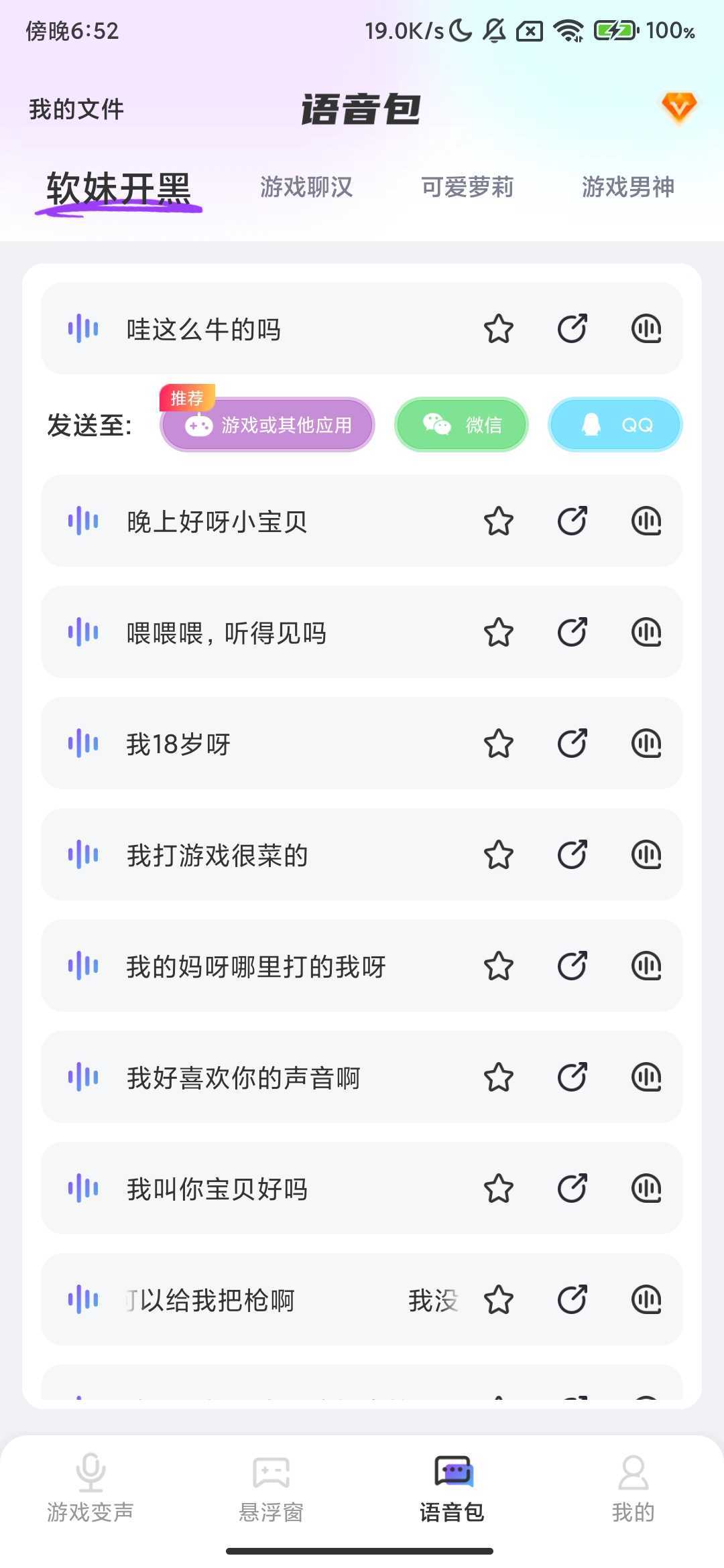Send the voice clip to 微信

(461, 425)
